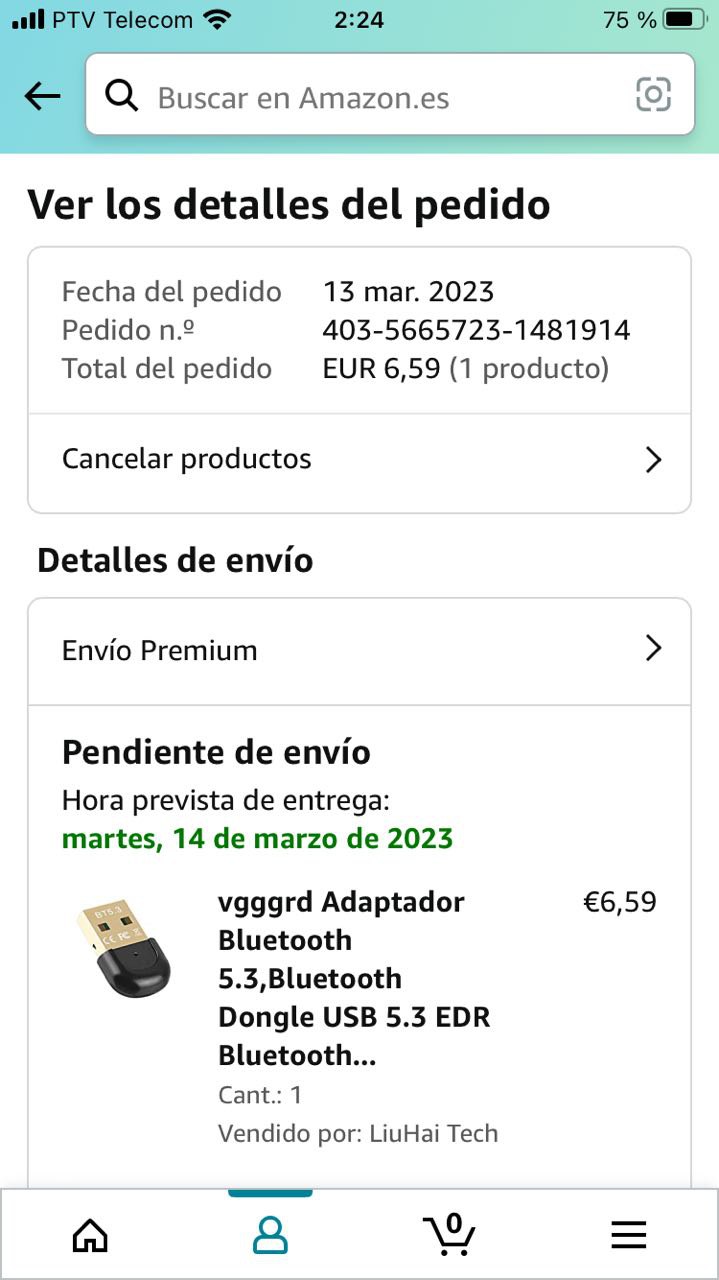719x1280 pixels.
Task: Open the camera scan search icon
Action: click(653, 96)
